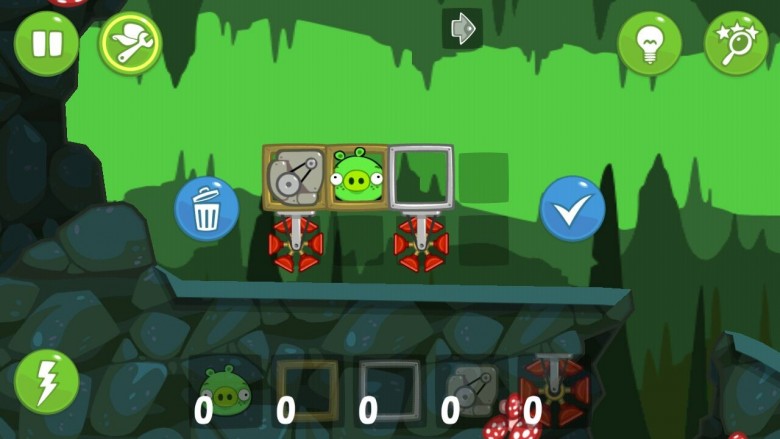Pause the game
This screenshot has width=780, height=439.
coord(46,44)
